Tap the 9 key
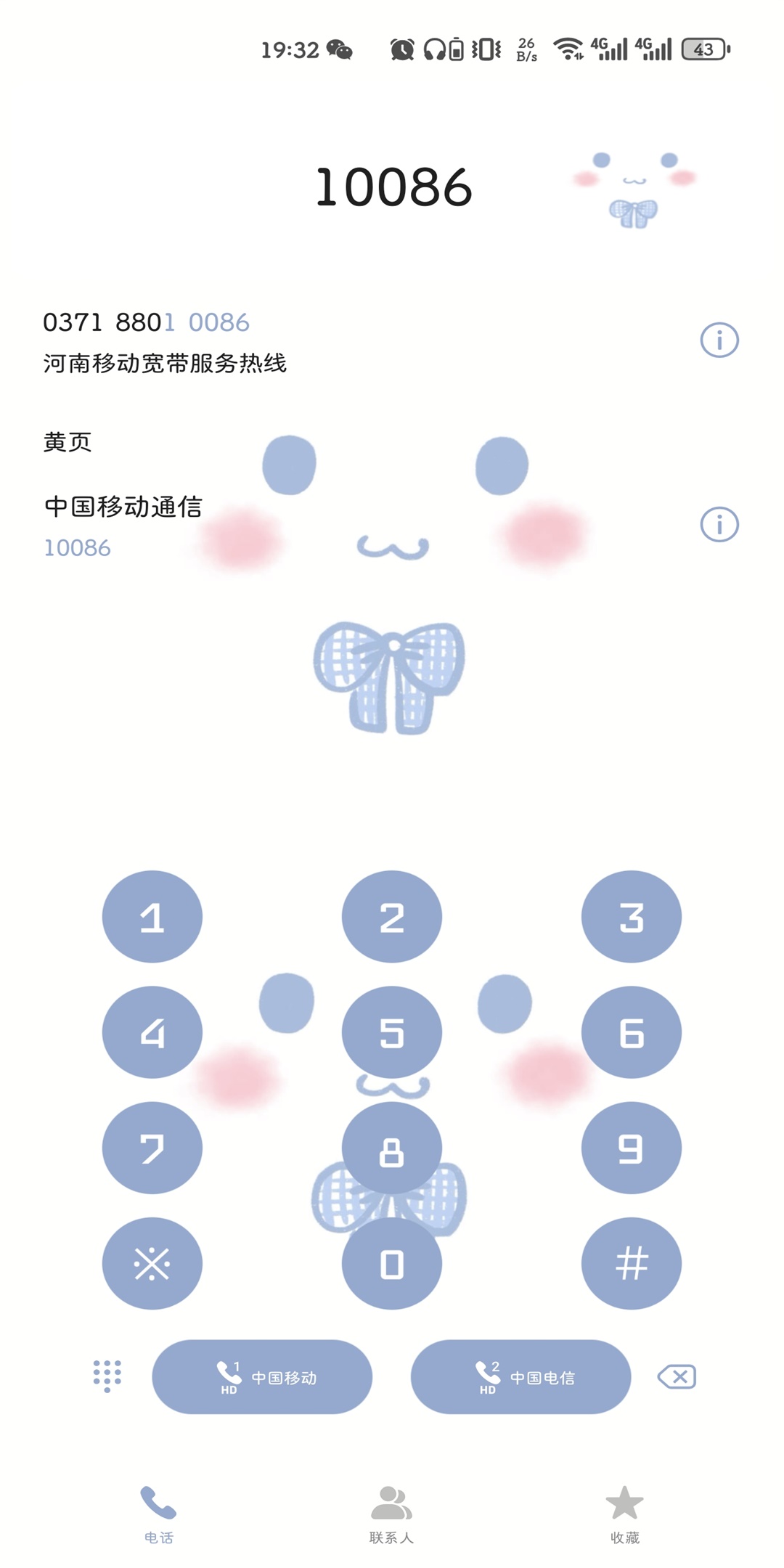This screenshot has height=1568, width=784. 631,1148
